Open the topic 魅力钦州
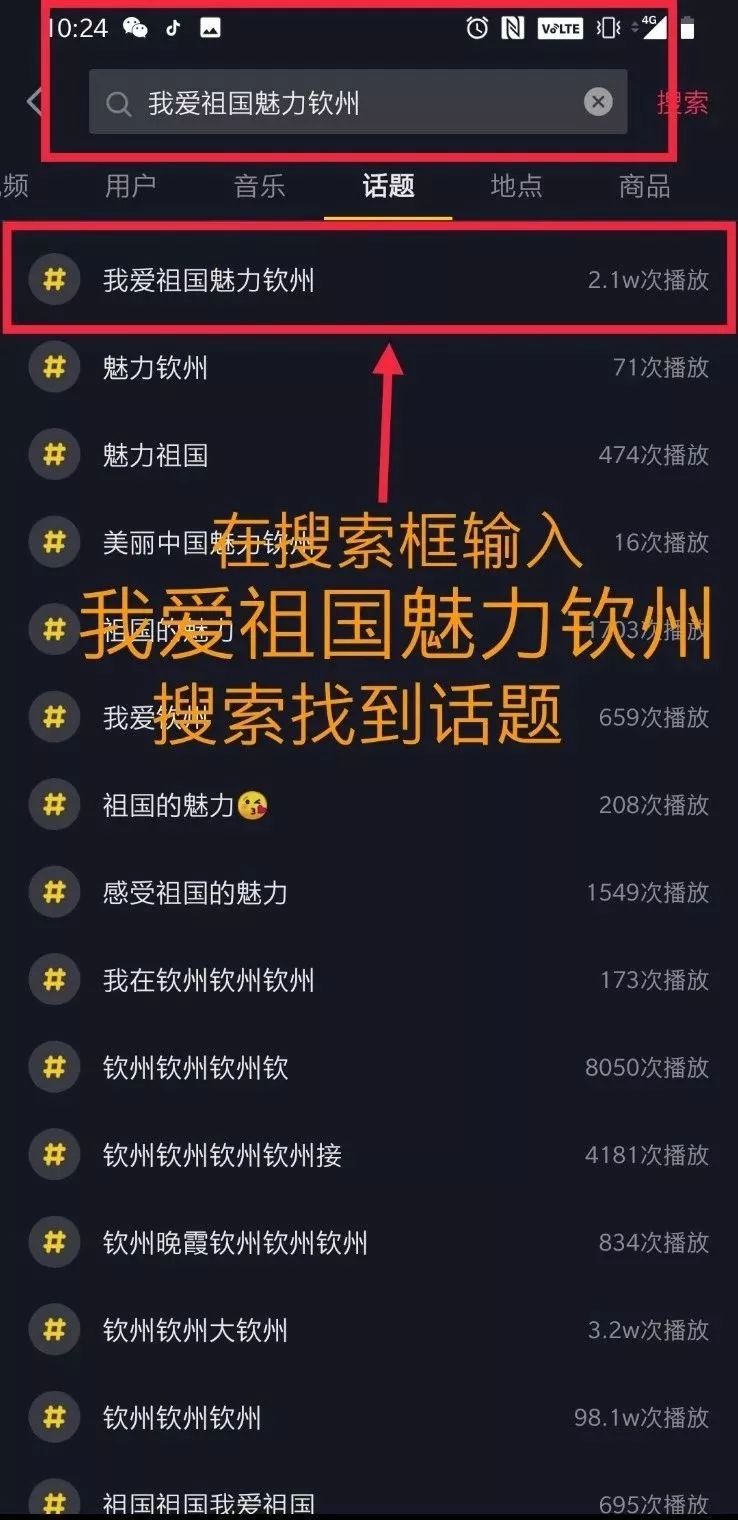 coord(369,367)
